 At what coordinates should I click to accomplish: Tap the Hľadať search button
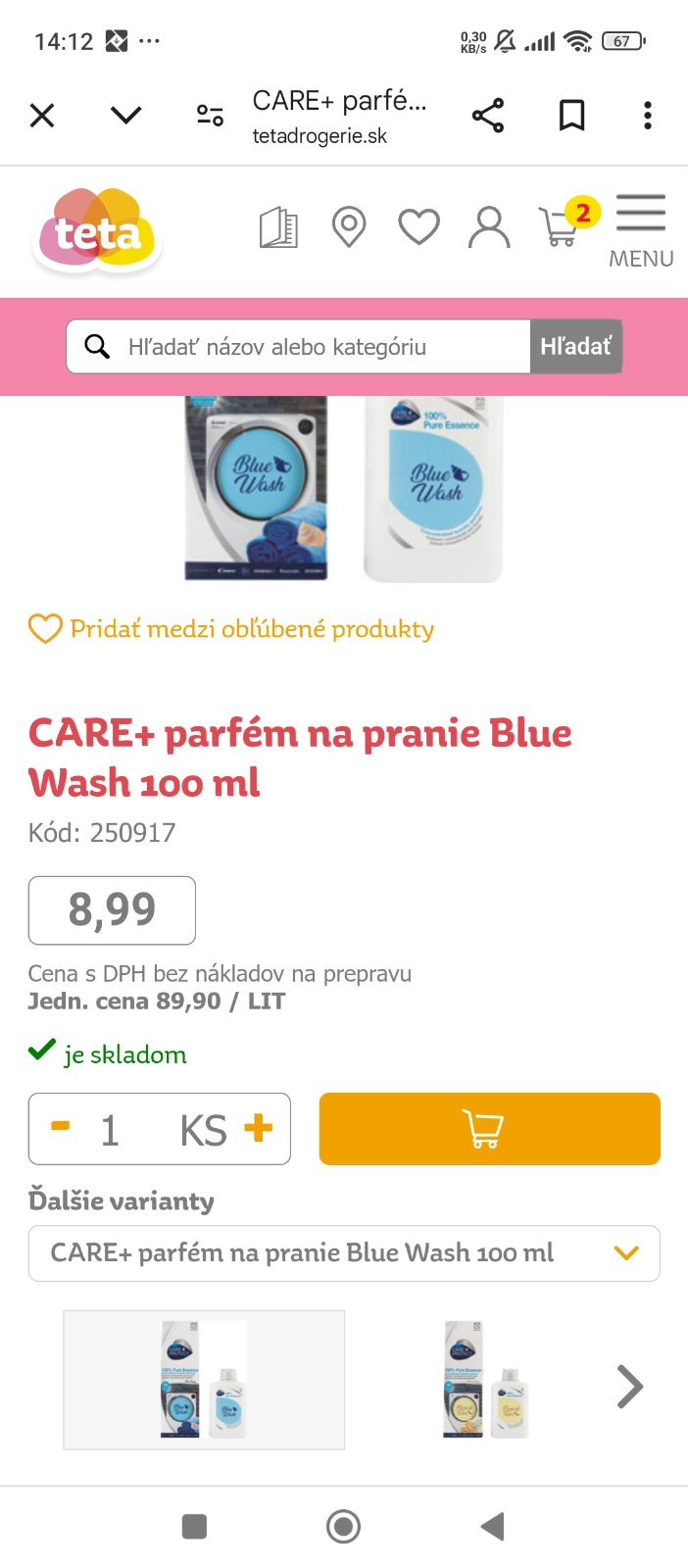(575, 347)
